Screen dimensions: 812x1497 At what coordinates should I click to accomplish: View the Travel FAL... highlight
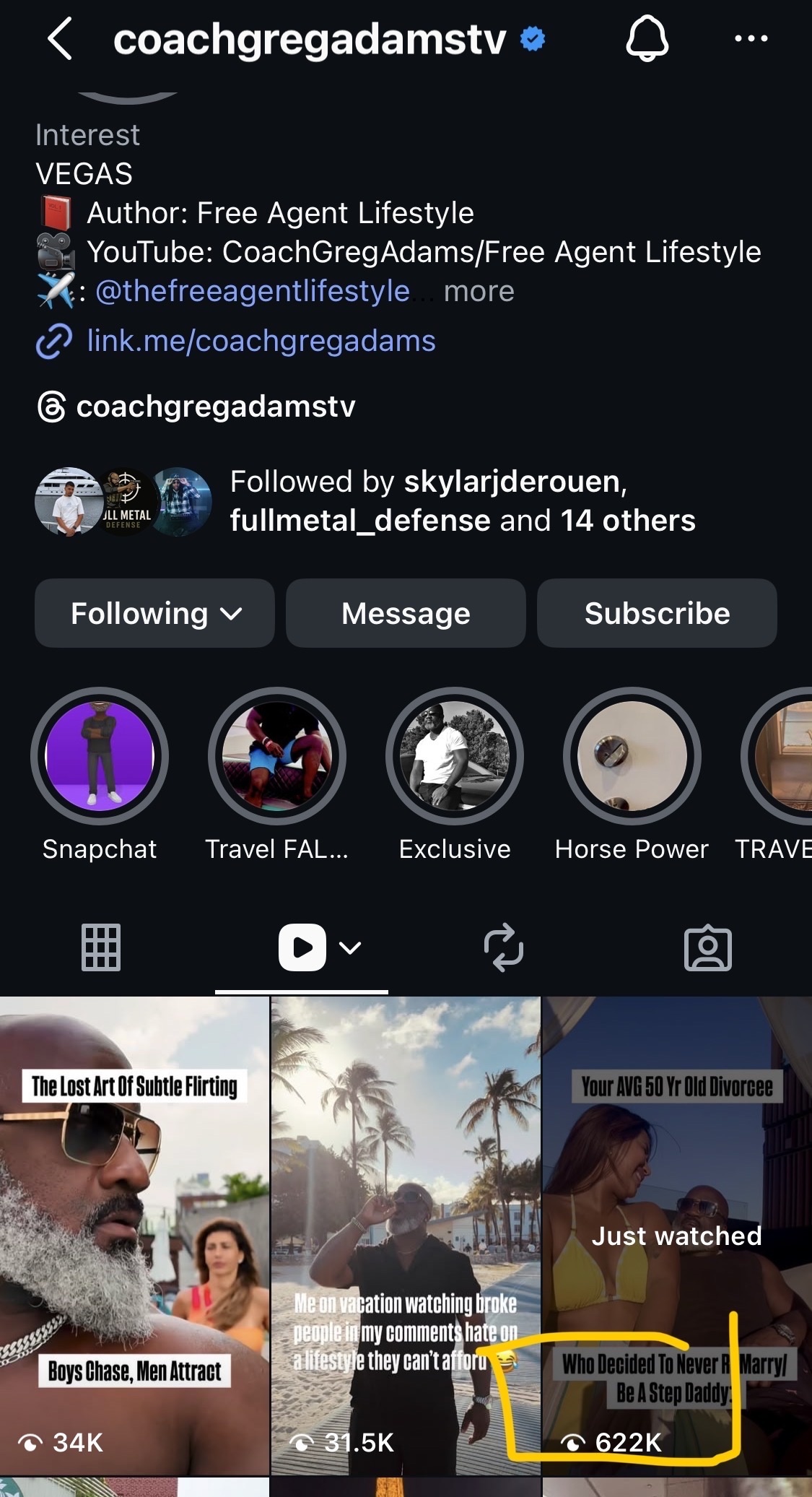277,756
